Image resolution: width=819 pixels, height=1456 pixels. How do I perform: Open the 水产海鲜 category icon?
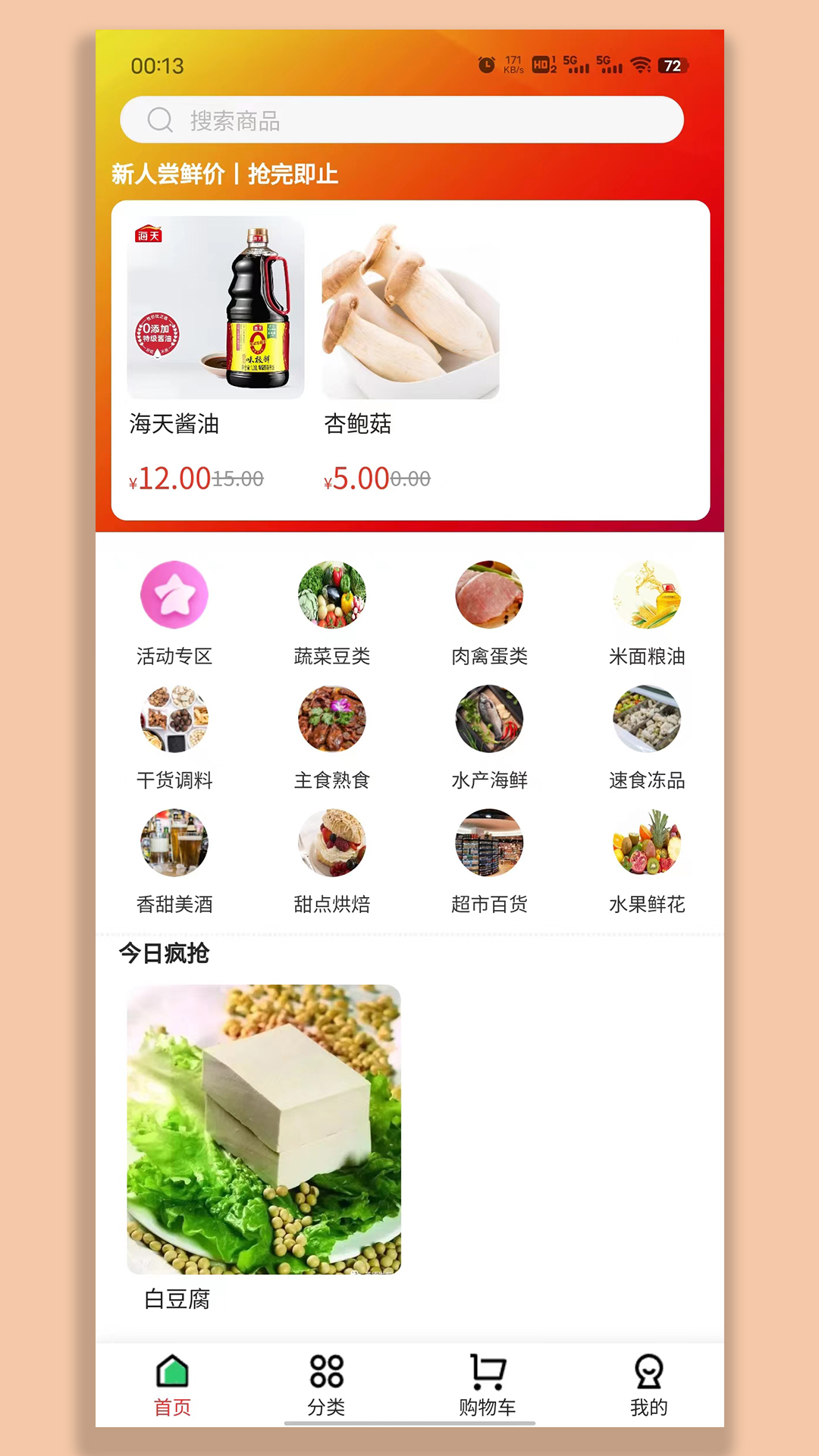coord(489,719)
